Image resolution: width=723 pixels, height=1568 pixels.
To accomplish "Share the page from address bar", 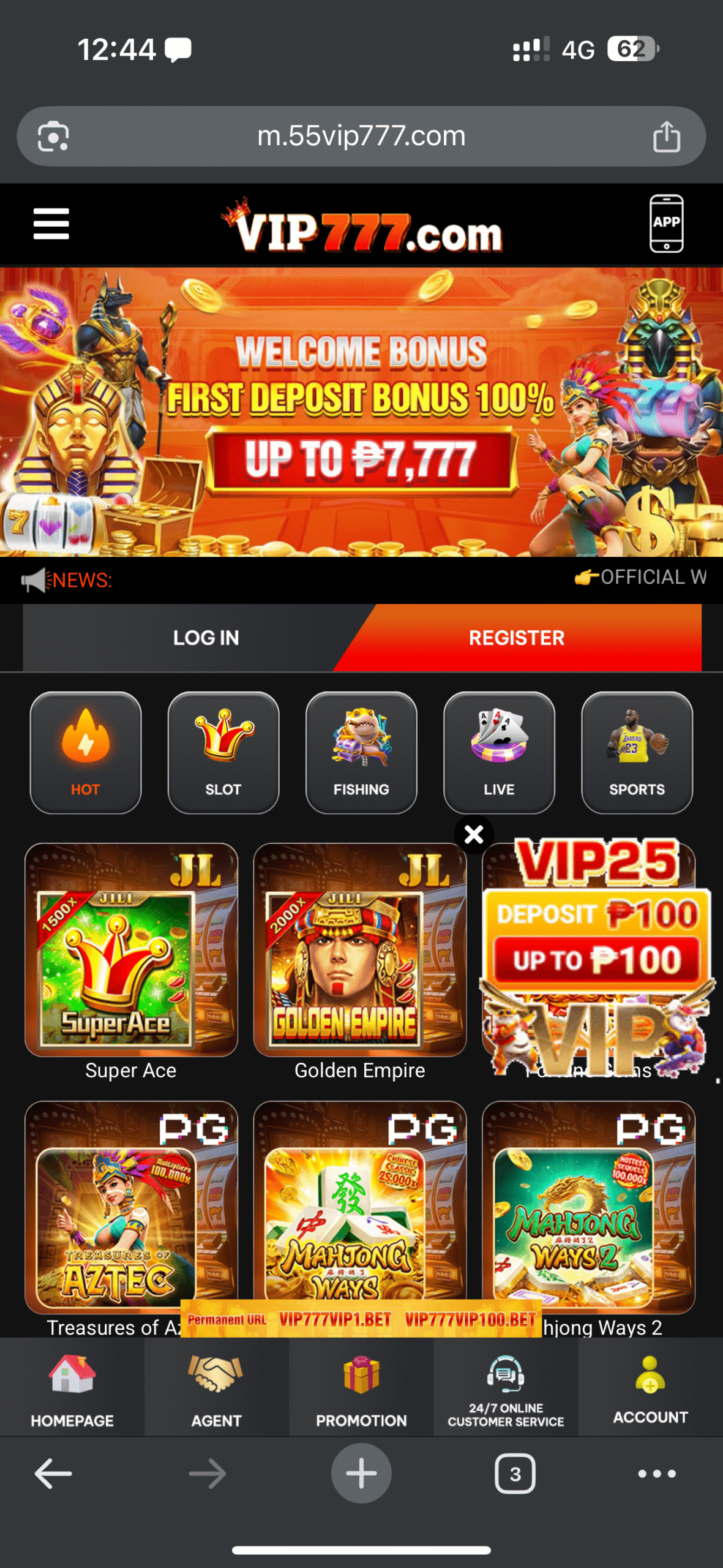I will pyautogui.click(x=666, y=136).
